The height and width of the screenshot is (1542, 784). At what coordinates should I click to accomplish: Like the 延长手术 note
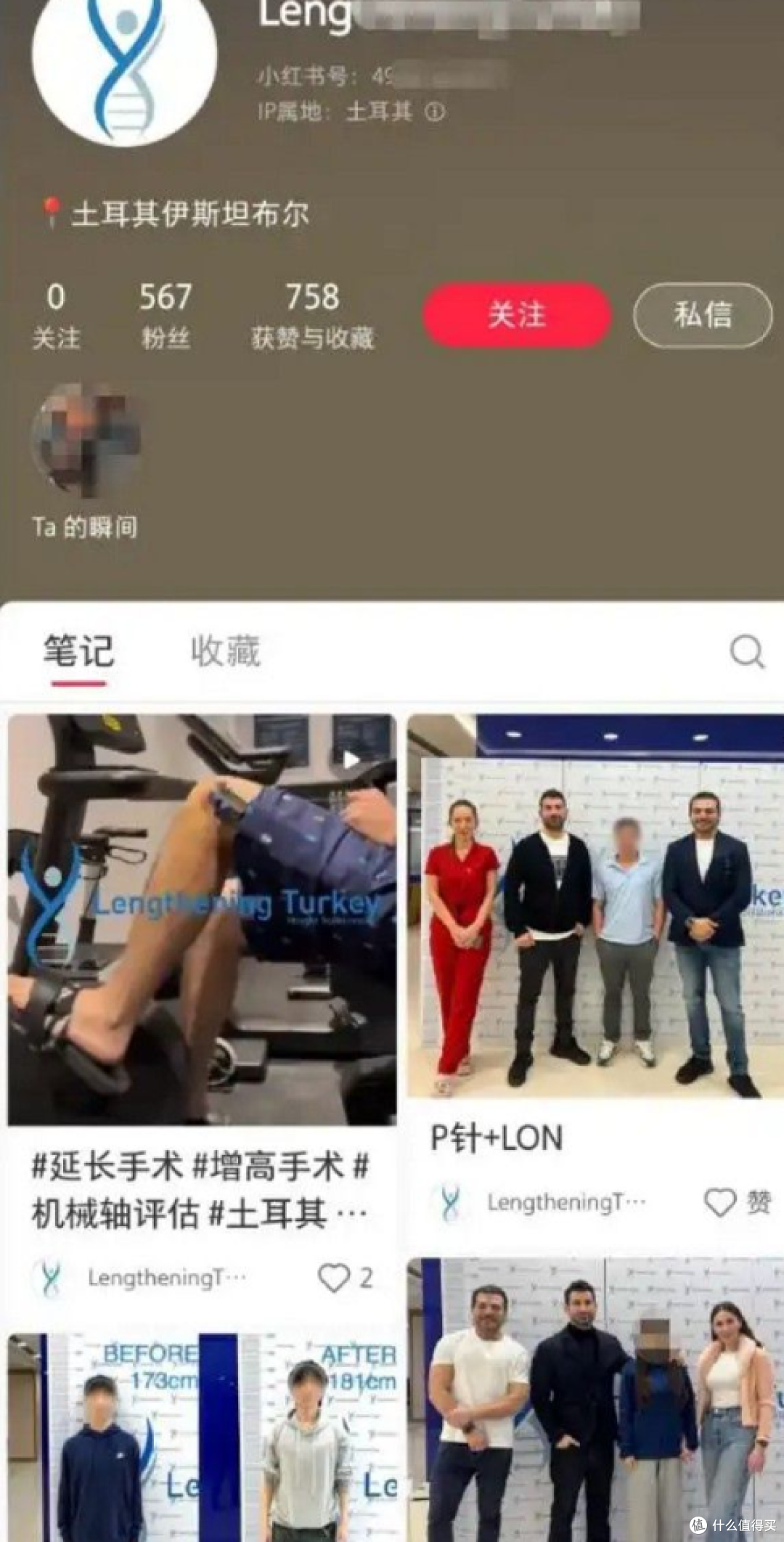click(346, 1277)
